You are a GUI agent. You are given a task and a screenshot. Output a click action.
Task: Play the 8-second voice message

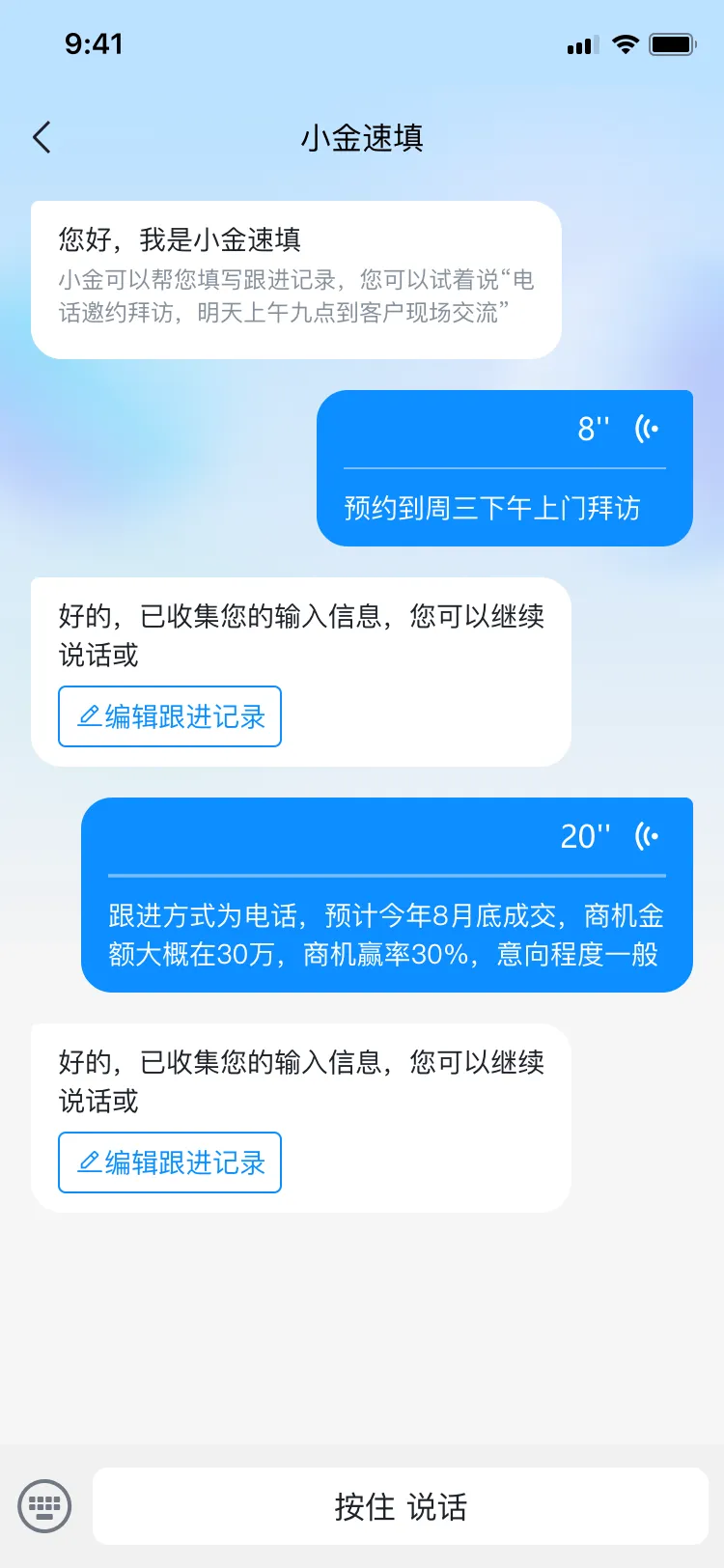click(647, 429)
